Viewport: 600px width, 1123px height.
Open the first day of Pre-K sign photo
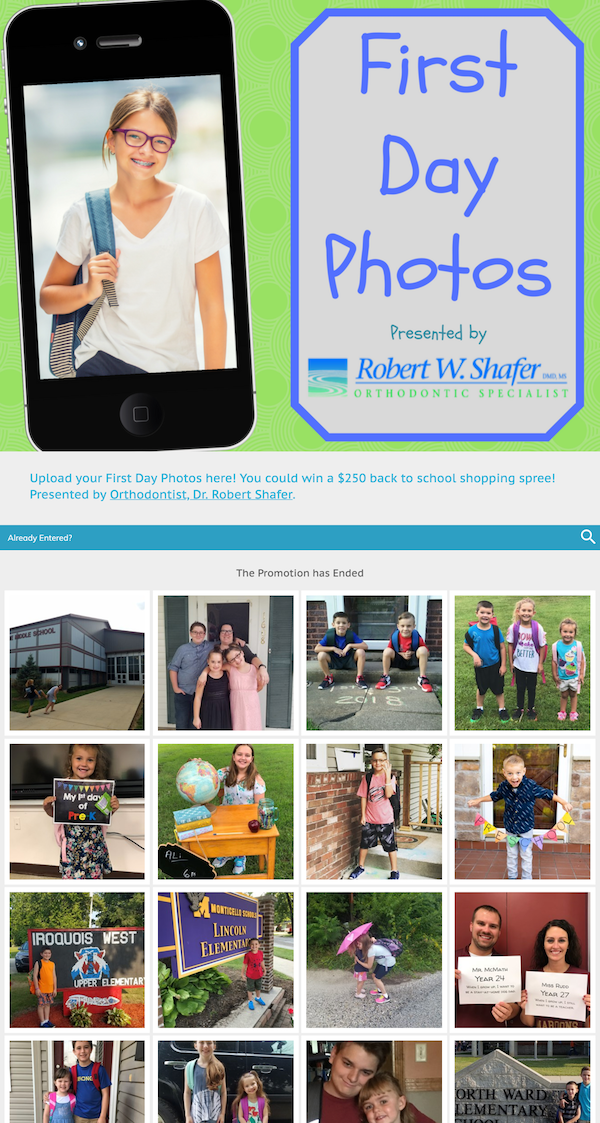click(x=77, y=810)
